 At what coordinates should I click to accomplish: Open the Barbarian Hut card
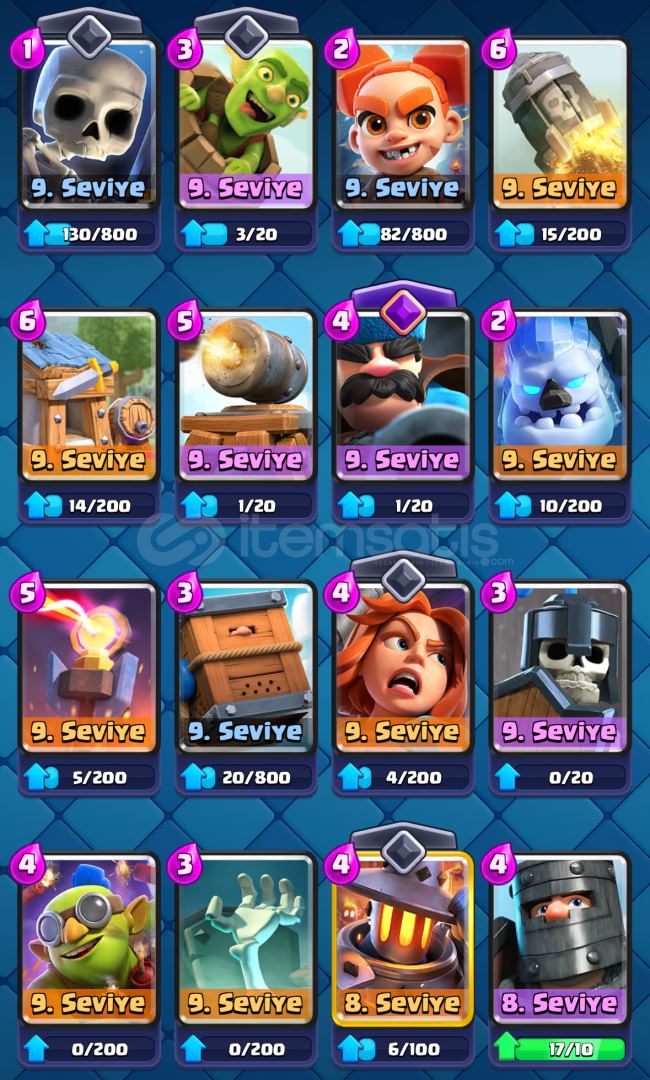coord(90,395)
